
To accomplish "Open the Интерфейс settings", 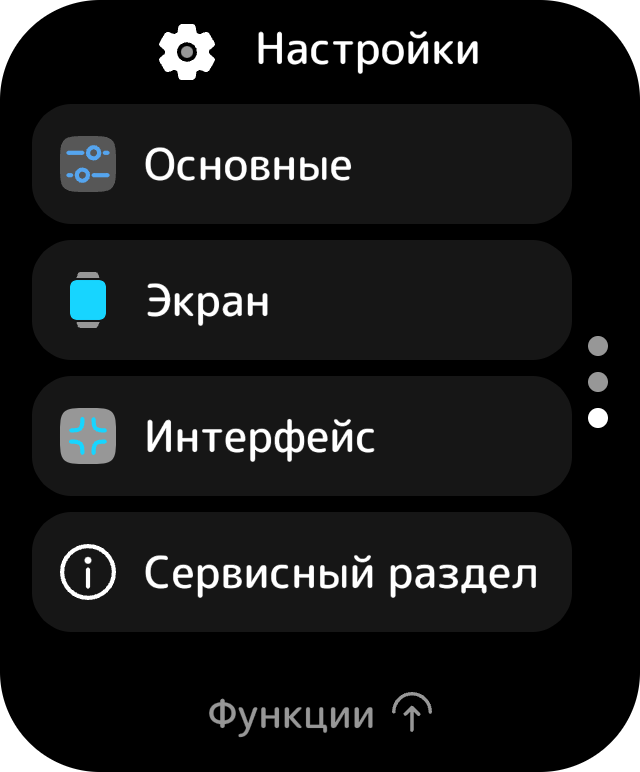I will (302, 436).
